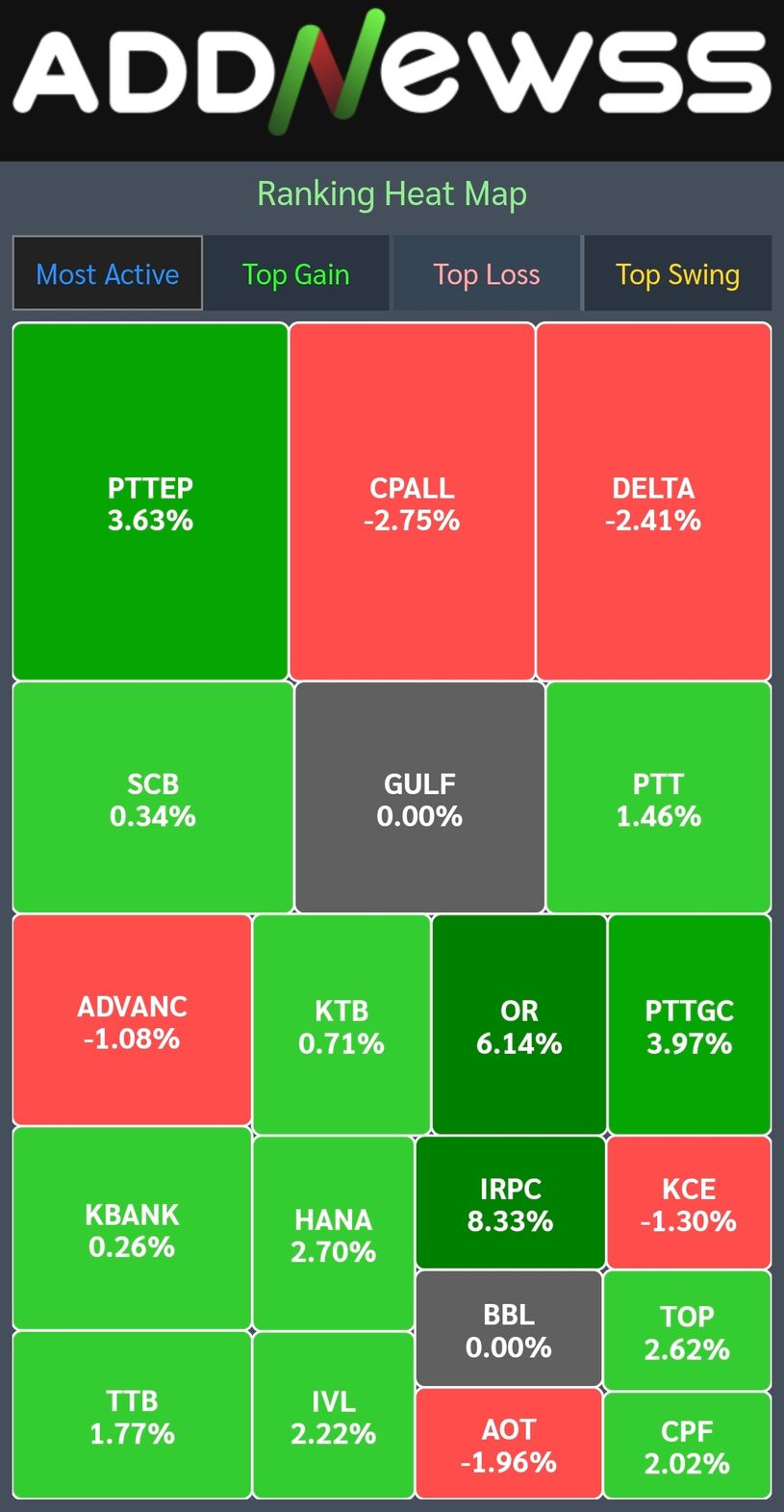Open the BBL stock tile
This screenshot has height=1512, width=784.
(508, 1329)
